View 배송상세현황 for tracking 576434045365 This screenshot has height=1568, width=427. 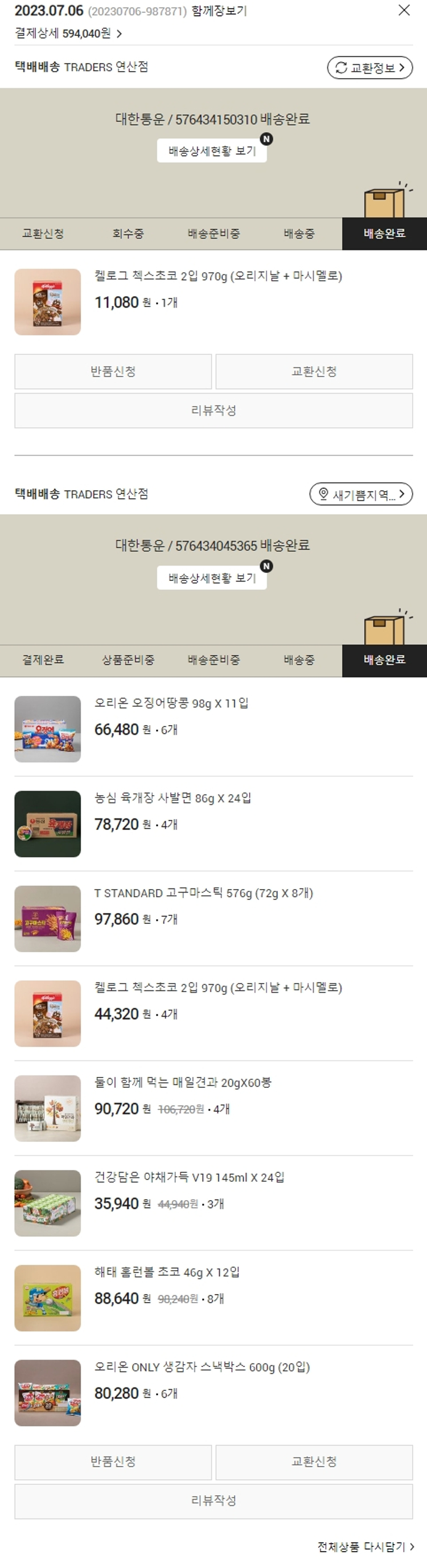coord(212,578)
